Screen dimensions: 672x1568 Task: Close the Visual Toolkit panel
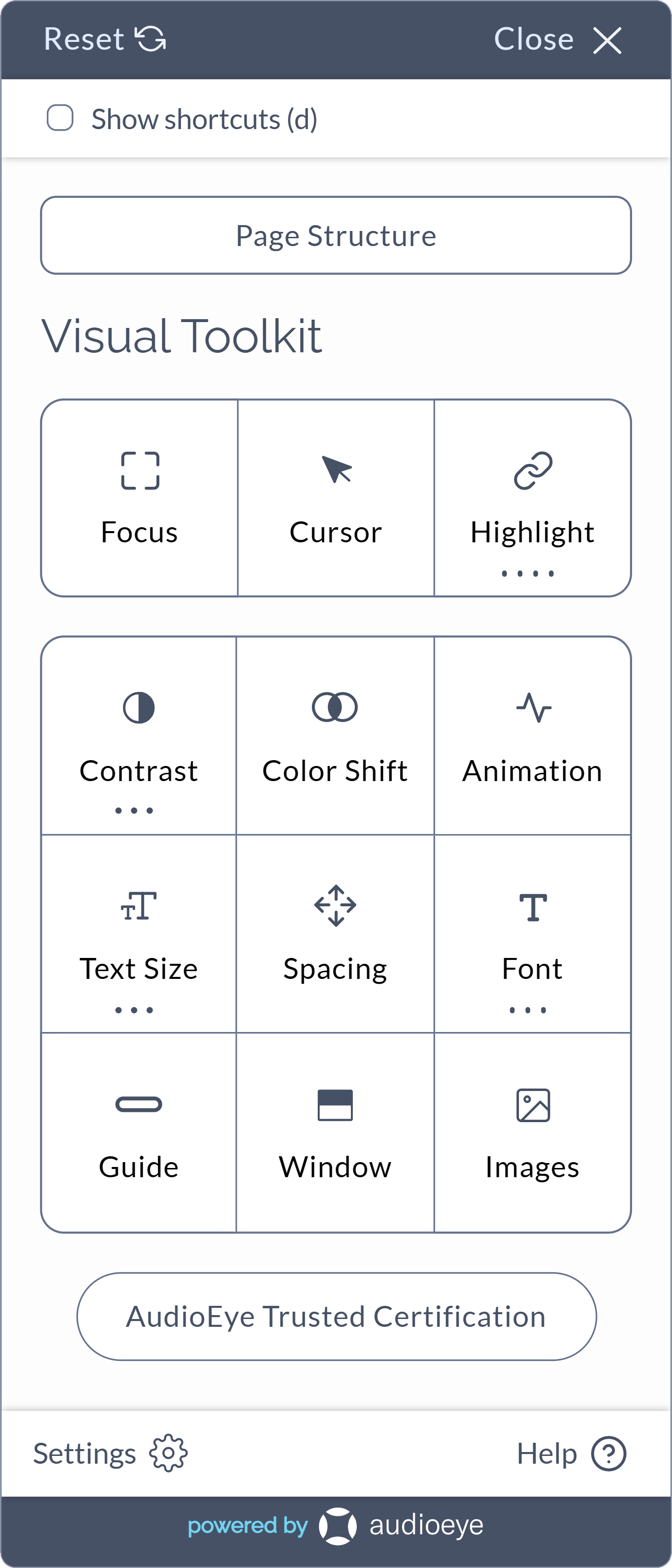click(557, 39)
